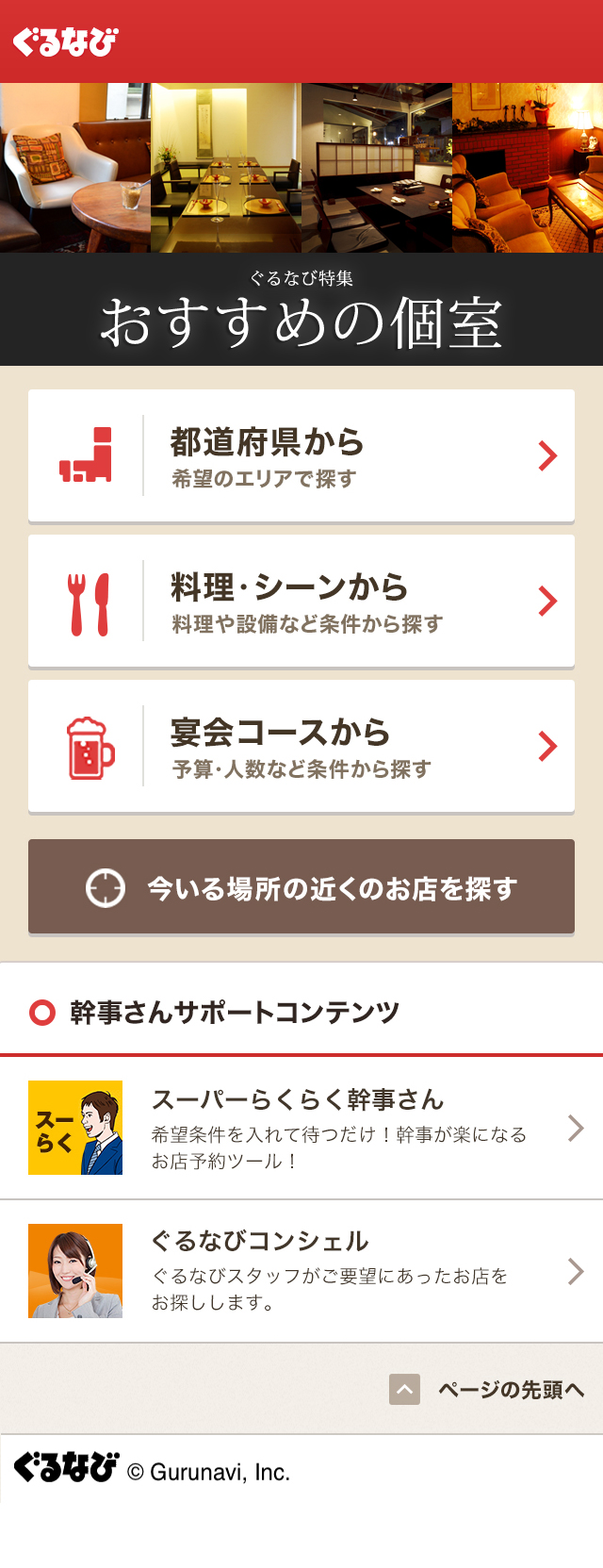Viewport: 603px width, 1568px height.
Task: Search by 都道府県から
Action: pos(301,456)
